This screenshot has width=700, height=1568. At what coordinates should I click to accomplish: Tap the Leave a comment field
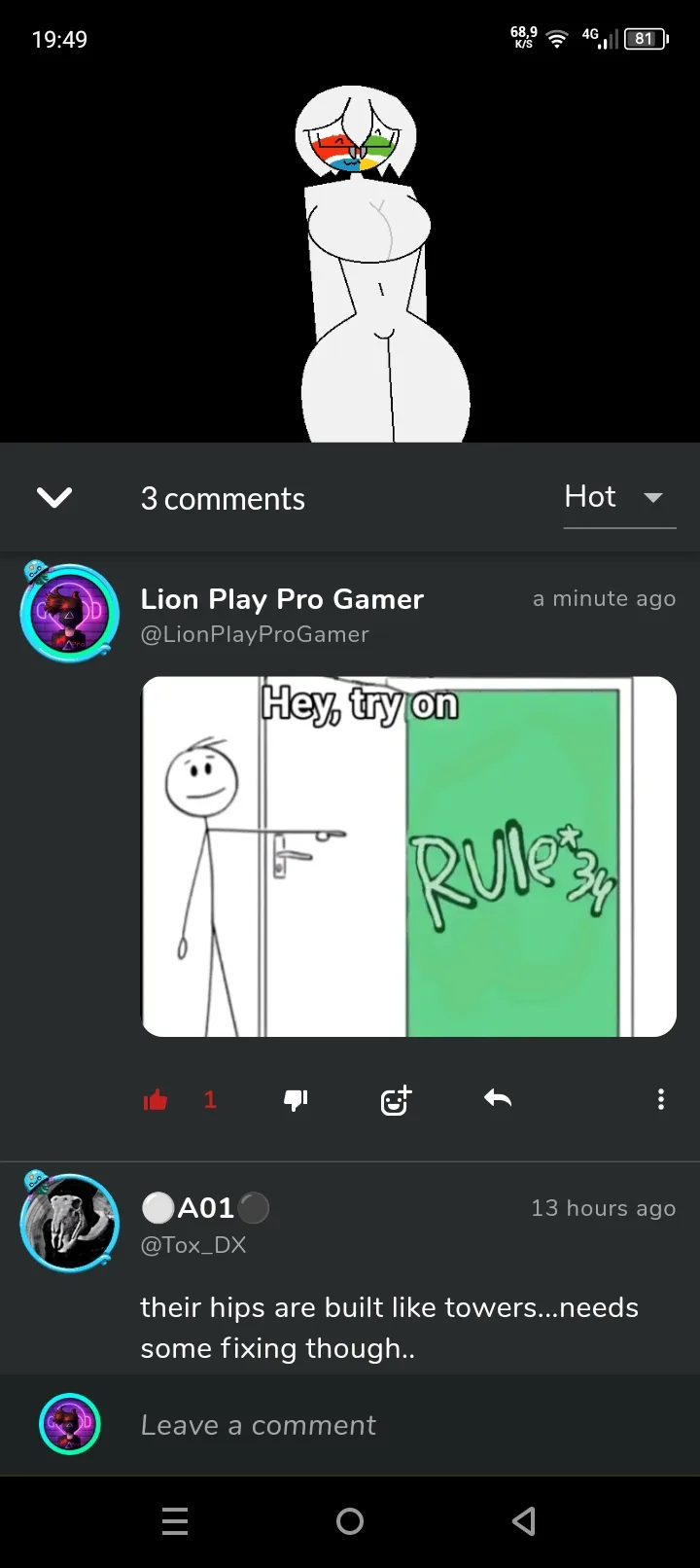click(389, 1425)
